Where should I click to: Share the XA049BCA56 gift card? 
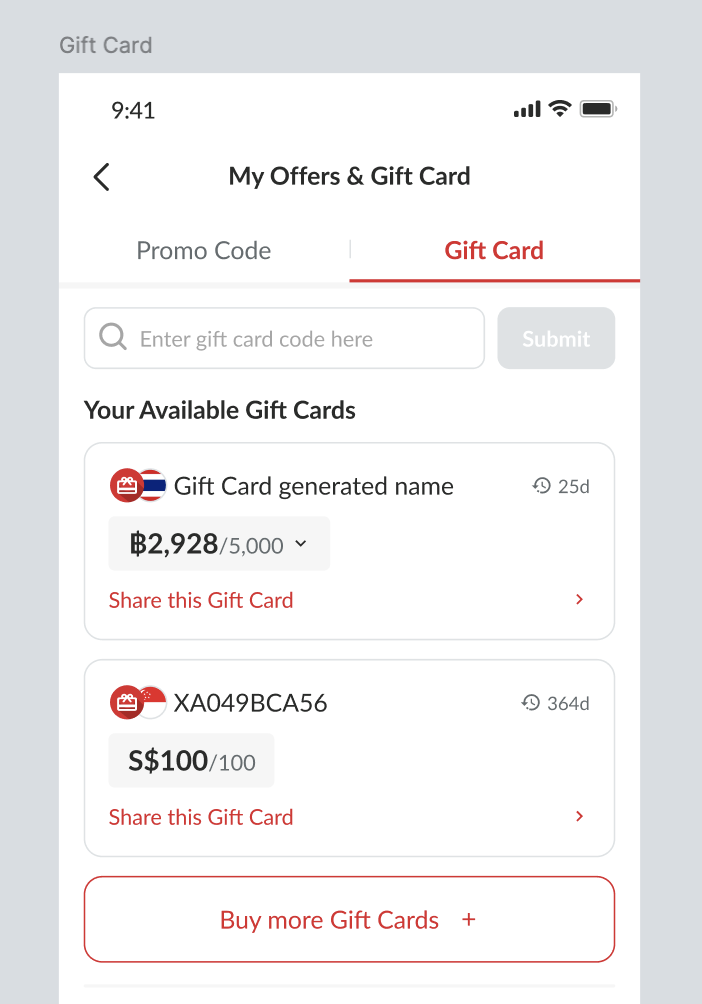click(201, 817)
